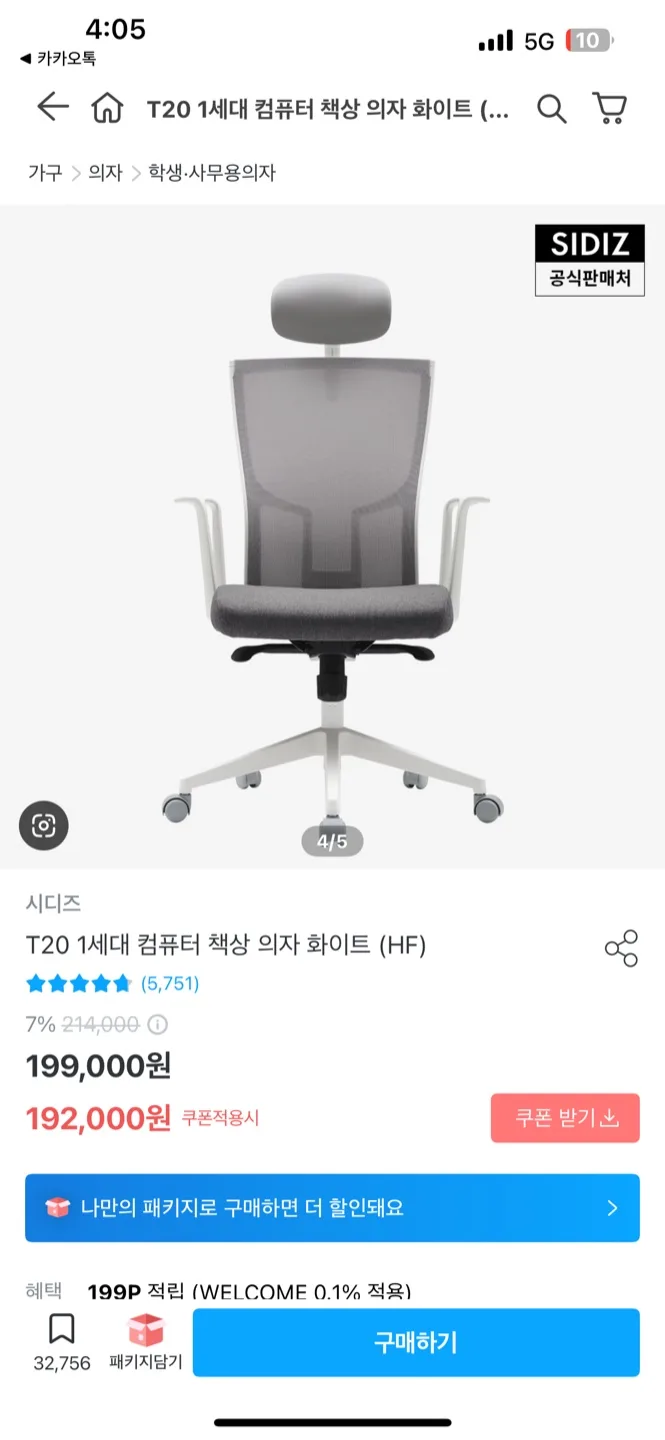
Task: Open the search magnifier icon
Action: coord(551,108)
